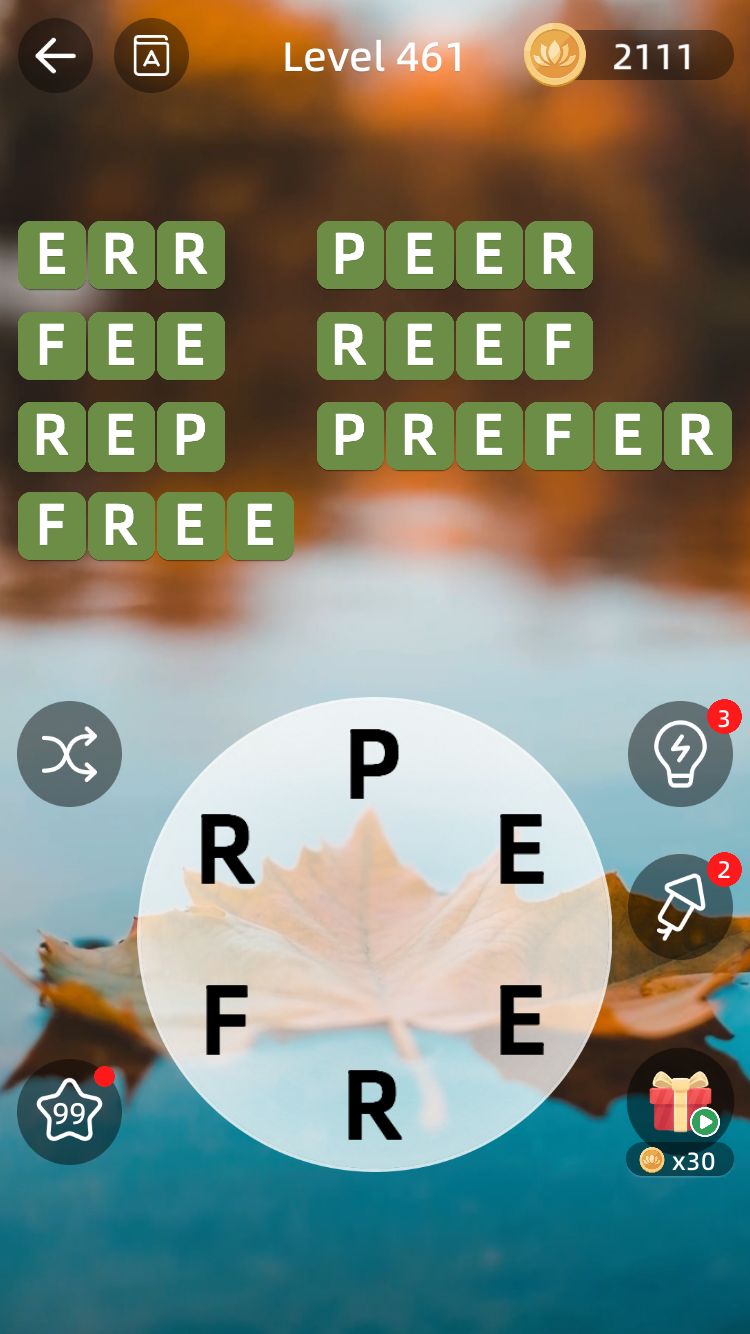Tap the starred level badge showing 99
750x1334 pixels.
pos(70,1110)
